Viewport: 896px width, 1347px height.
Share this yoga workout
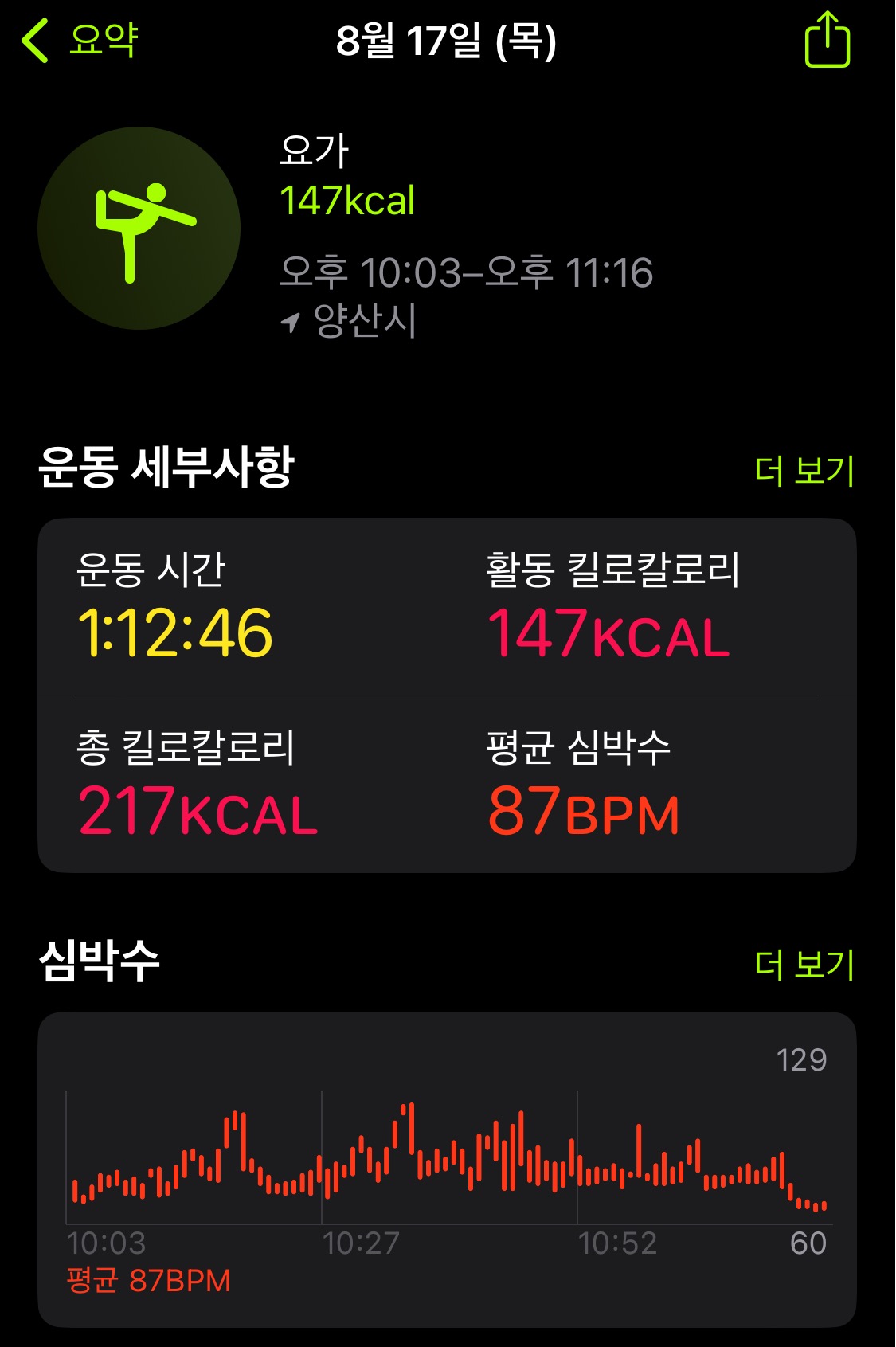click(828, 39)
